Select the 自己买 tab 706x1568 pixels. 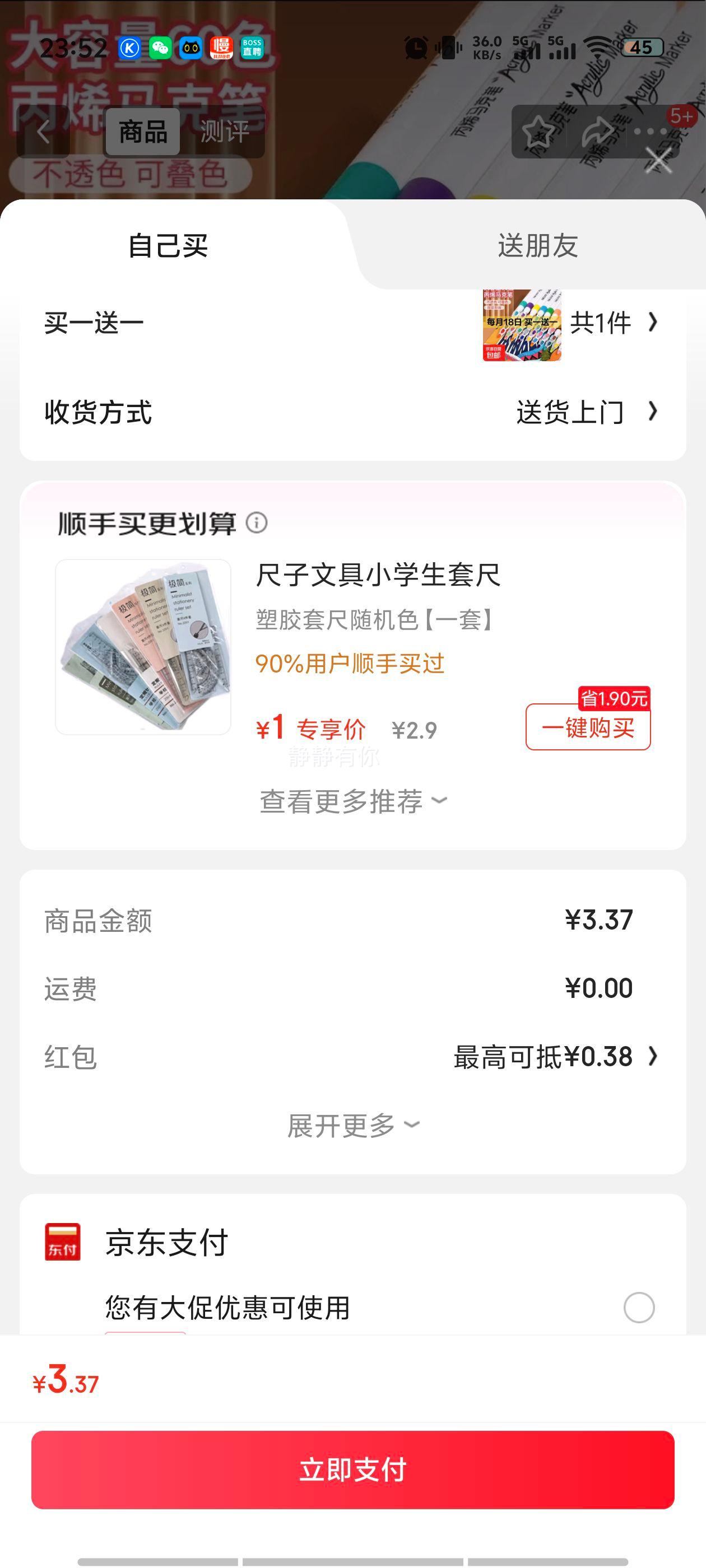coord(168,246)
